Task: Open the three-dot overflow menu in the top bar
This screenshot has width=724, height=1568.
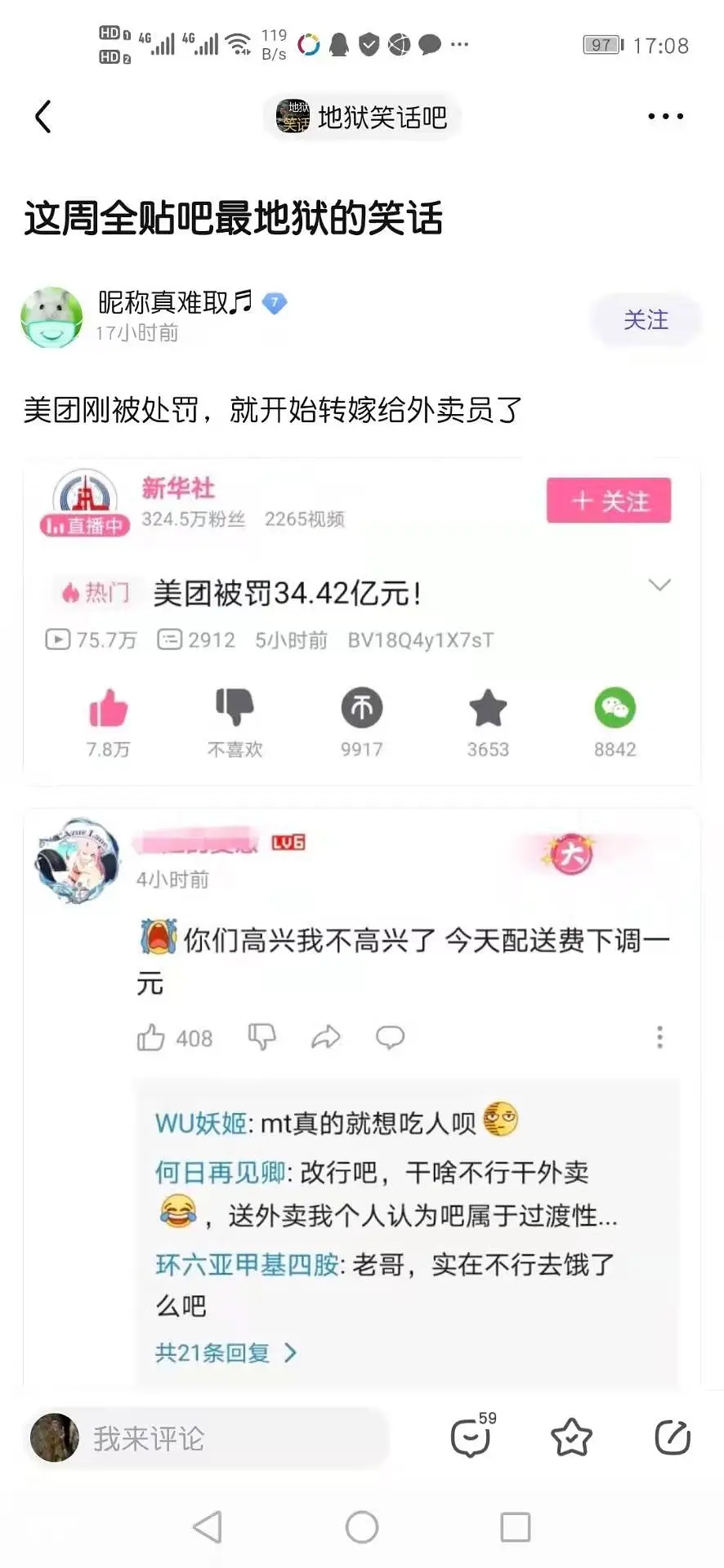Action: point(665,117)
